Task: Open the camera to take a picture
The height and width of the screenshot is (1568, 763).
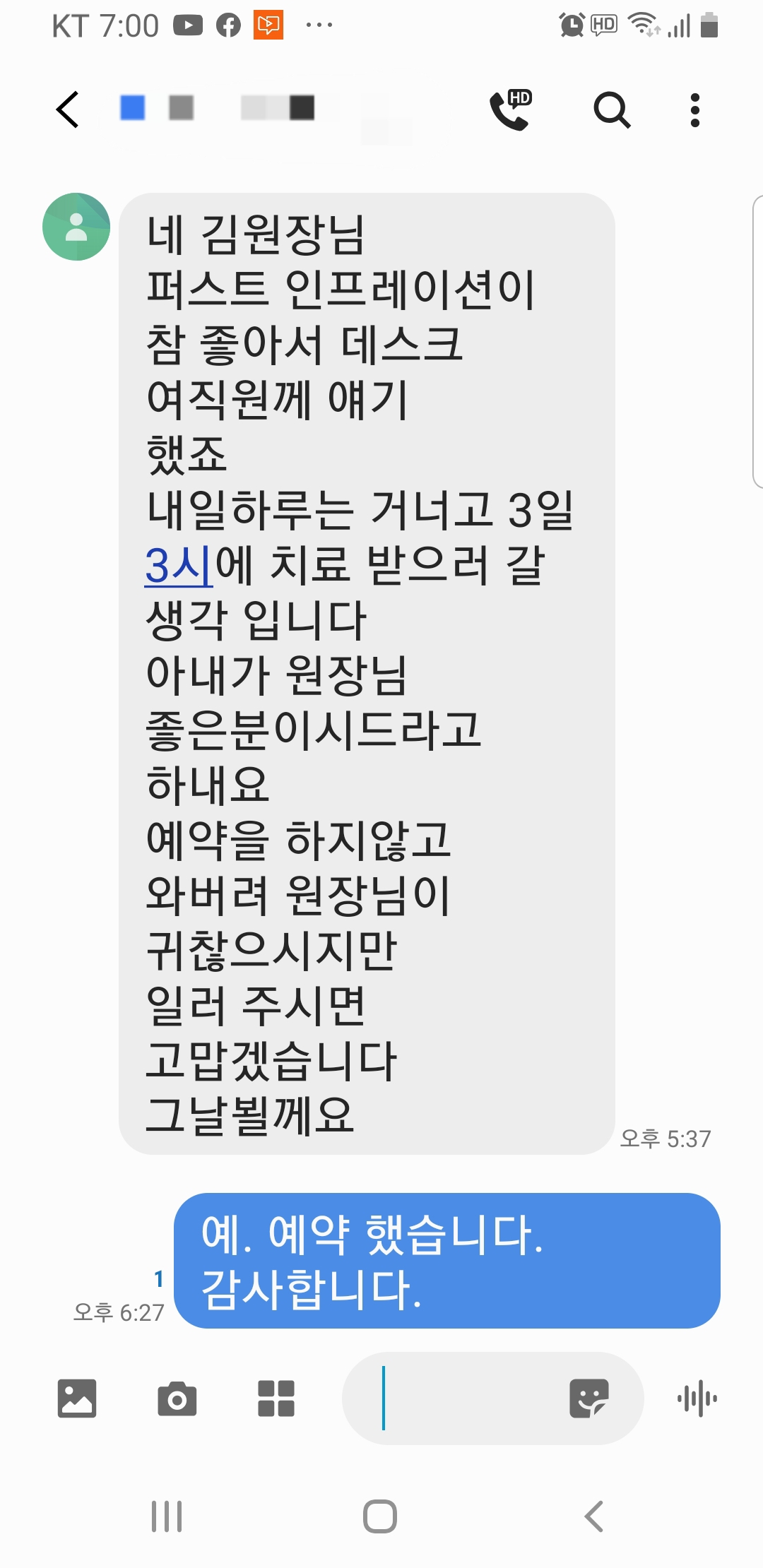Action: [177, 1398]
